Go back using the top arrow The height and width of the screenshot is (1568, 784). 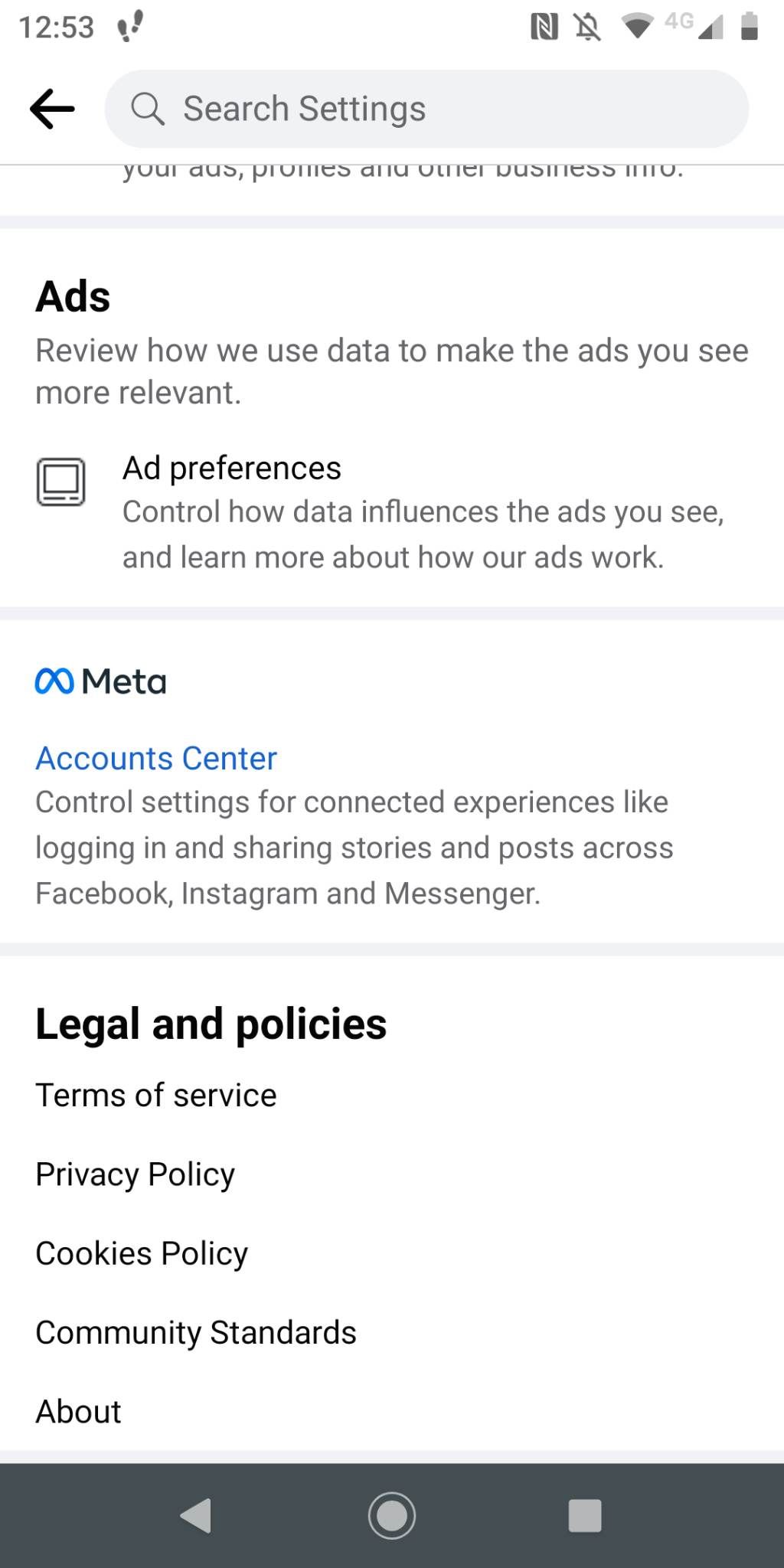(52, 109)
